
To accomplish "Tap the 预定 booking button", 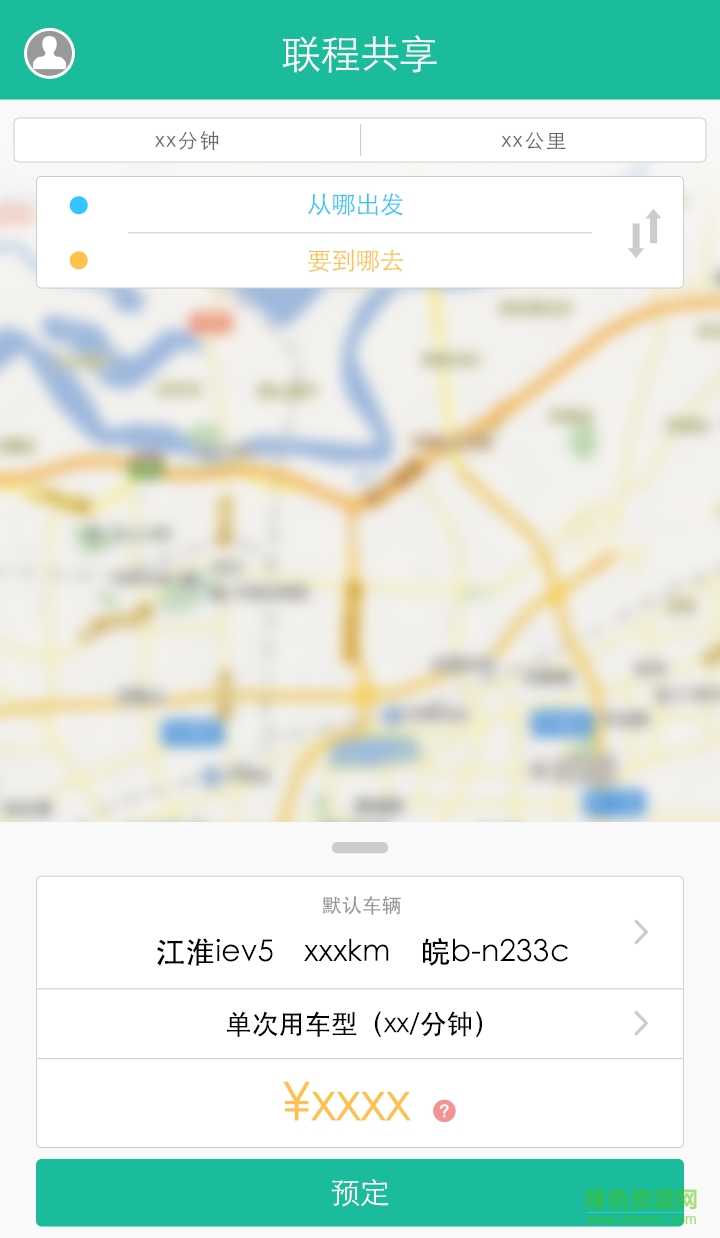I will click(x=360, y=1192).
